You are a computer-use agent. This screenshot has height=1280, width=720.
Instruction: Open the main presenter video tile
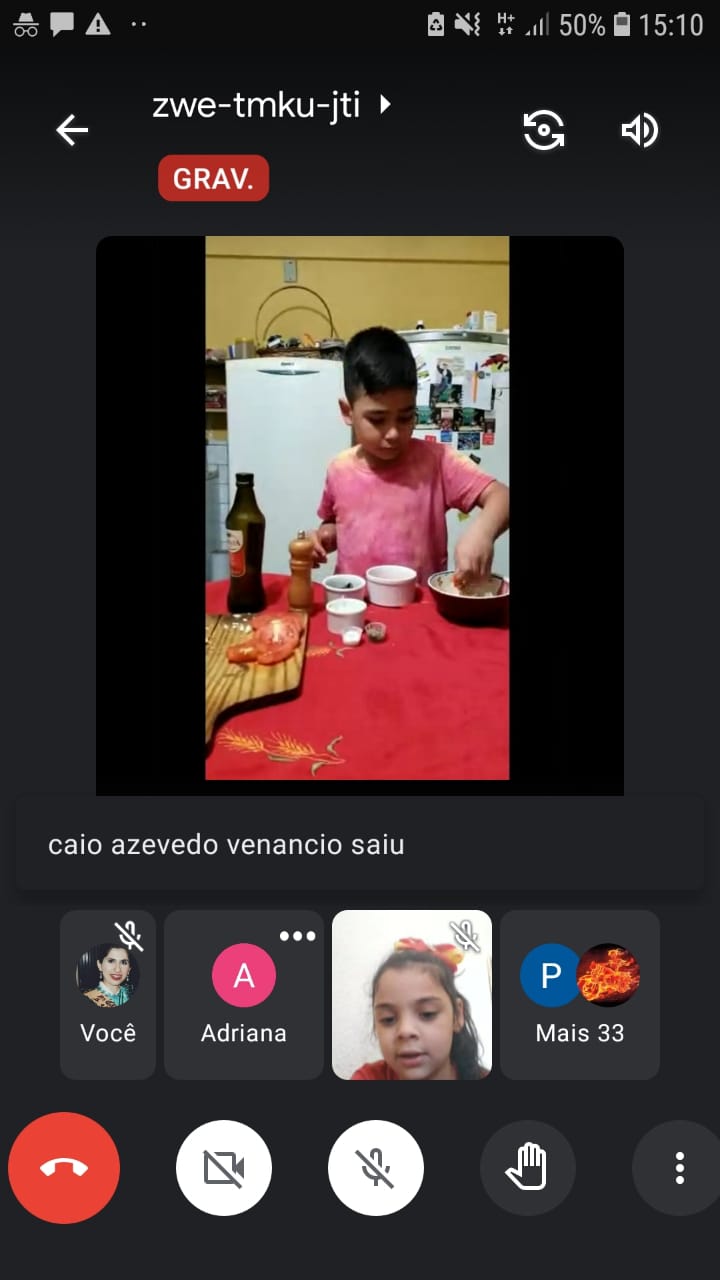[x=360, y=515]
